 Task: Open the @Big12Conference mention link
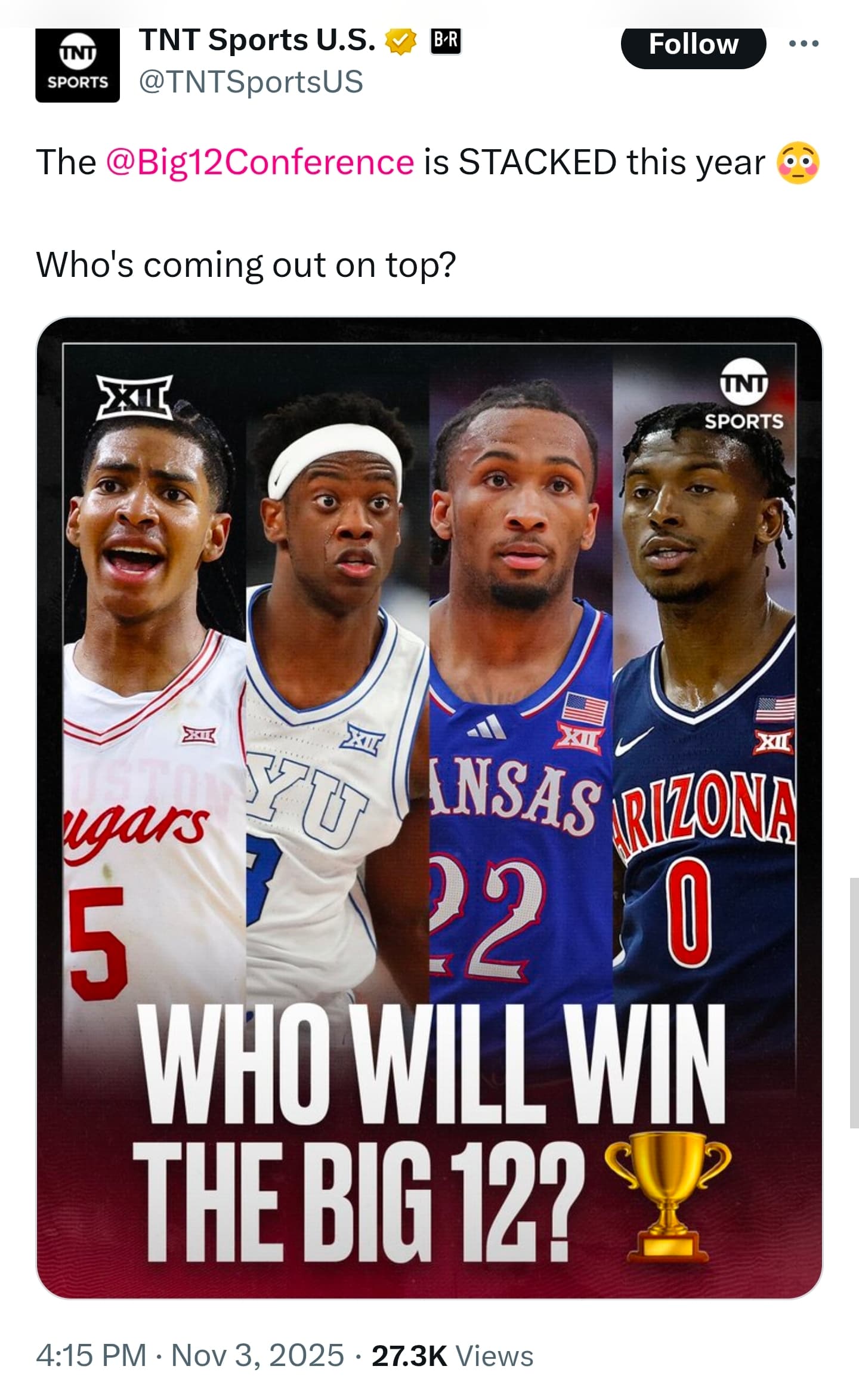[x=259, y=162]
